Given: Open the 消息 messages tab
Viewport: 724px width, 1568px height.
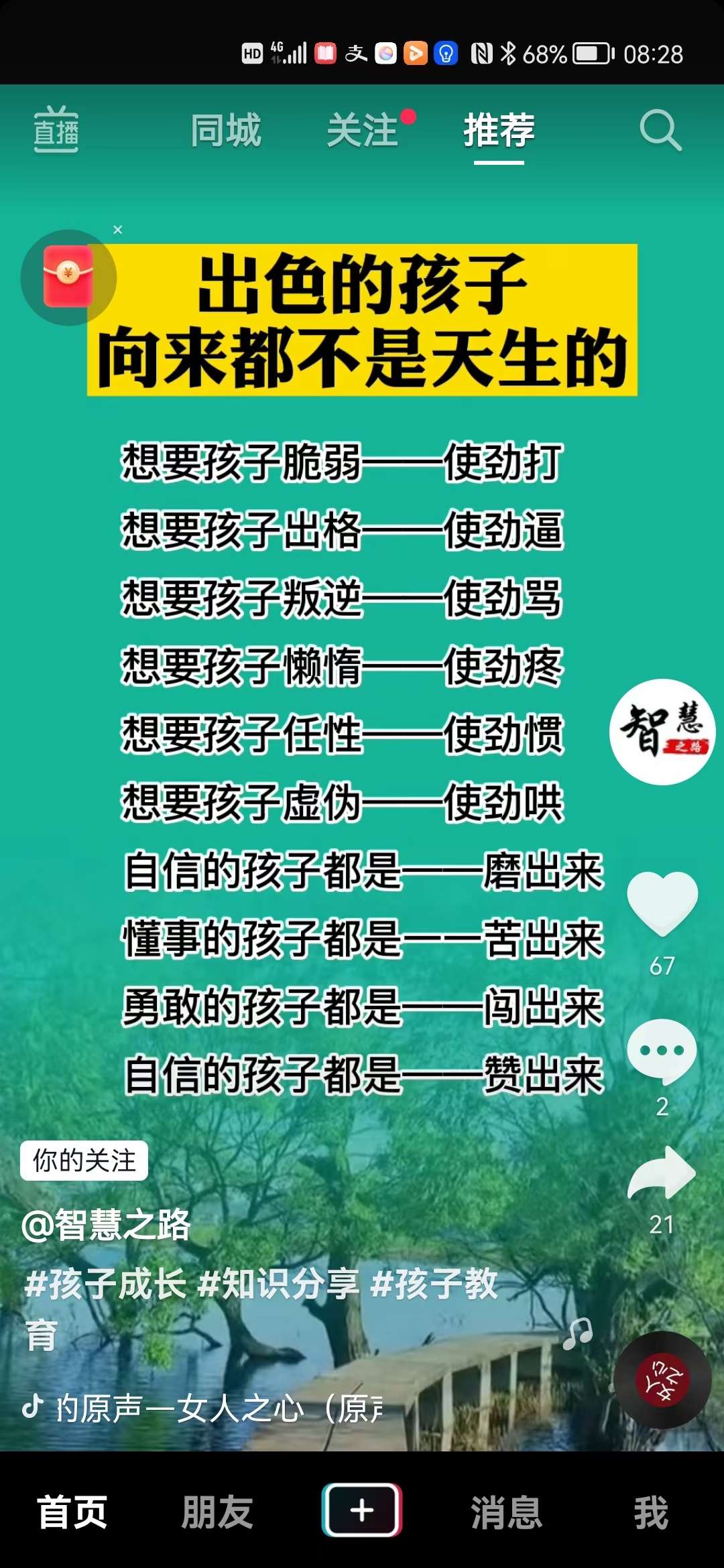Looking at the screenshot, I should (x=507, y=1512).
